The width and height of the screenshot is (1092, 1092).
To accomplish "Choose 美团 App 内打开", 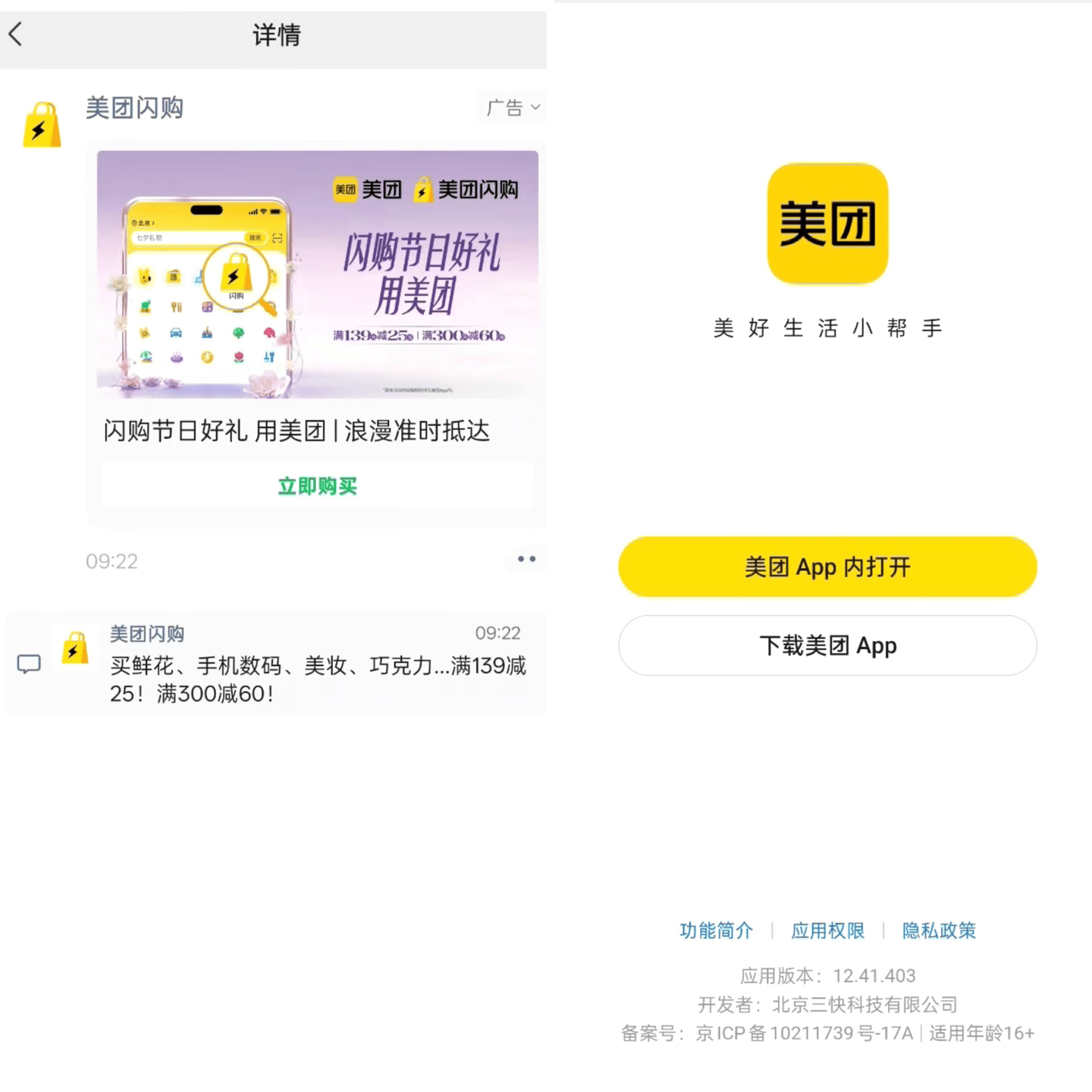I will pos(827,567).
